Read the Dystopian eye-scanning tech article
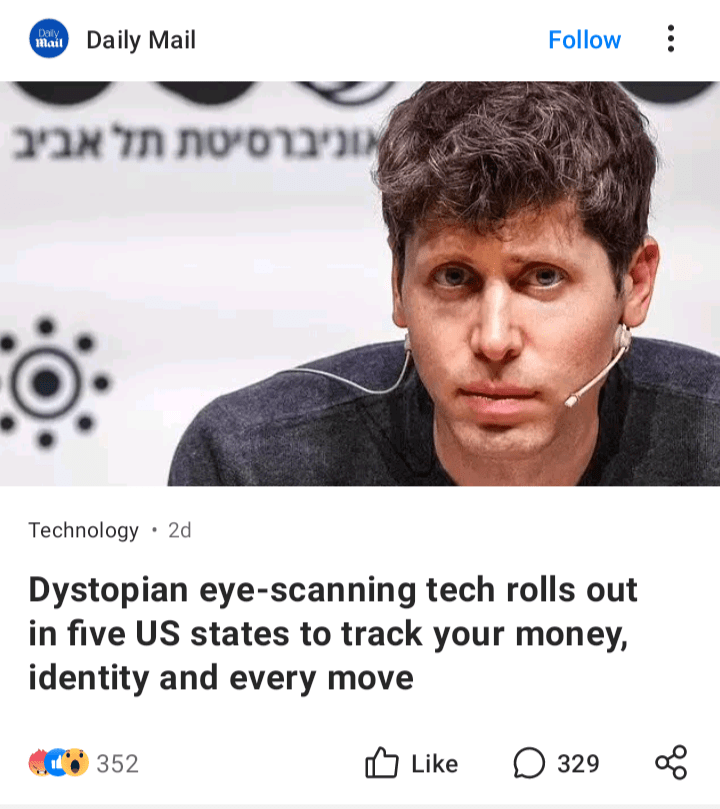The width and height of the screenshot is (720, 809). tap(332, 634)
